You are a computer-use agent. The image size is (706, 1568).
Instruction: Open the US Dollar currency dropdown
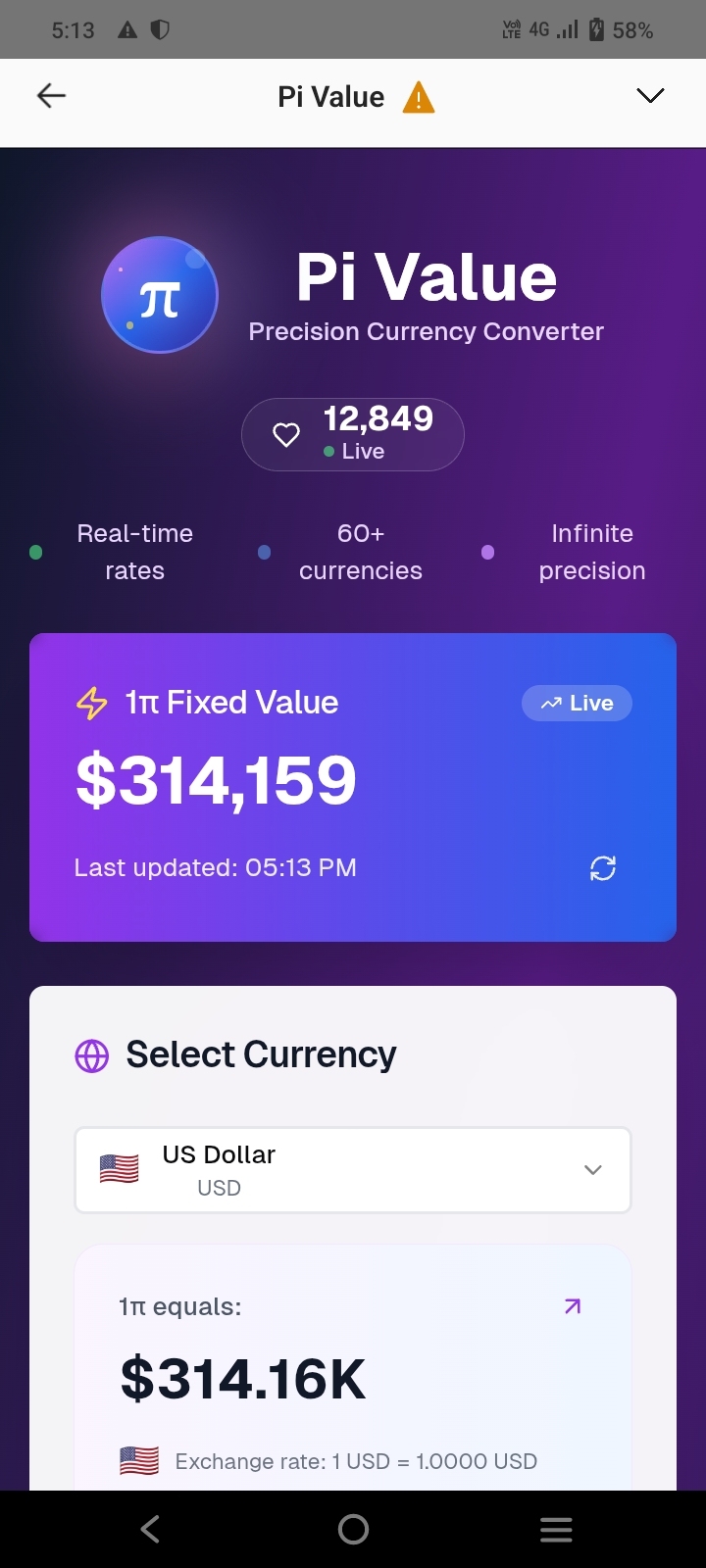(353, 1170)
